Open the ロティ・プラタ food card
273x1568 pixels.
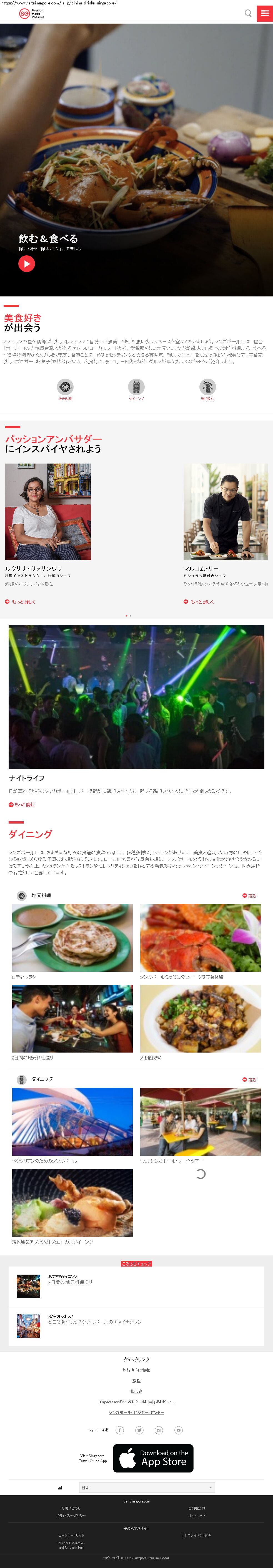click(72, 937)
